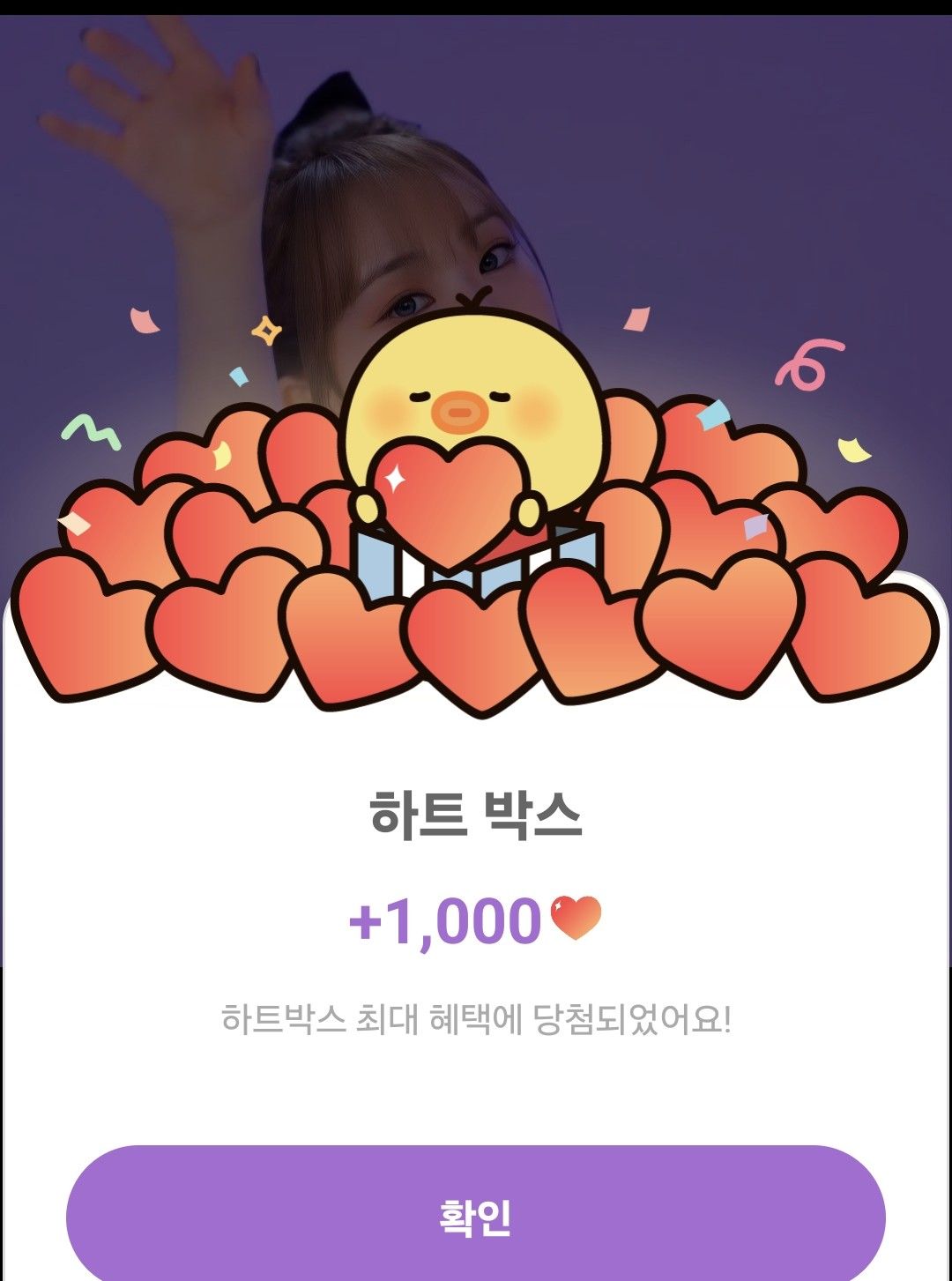The height and width of the screenshot is (1281, 952).
Task: Confirm the heart box reward with 확인
Action: [x=476, y=1215]
